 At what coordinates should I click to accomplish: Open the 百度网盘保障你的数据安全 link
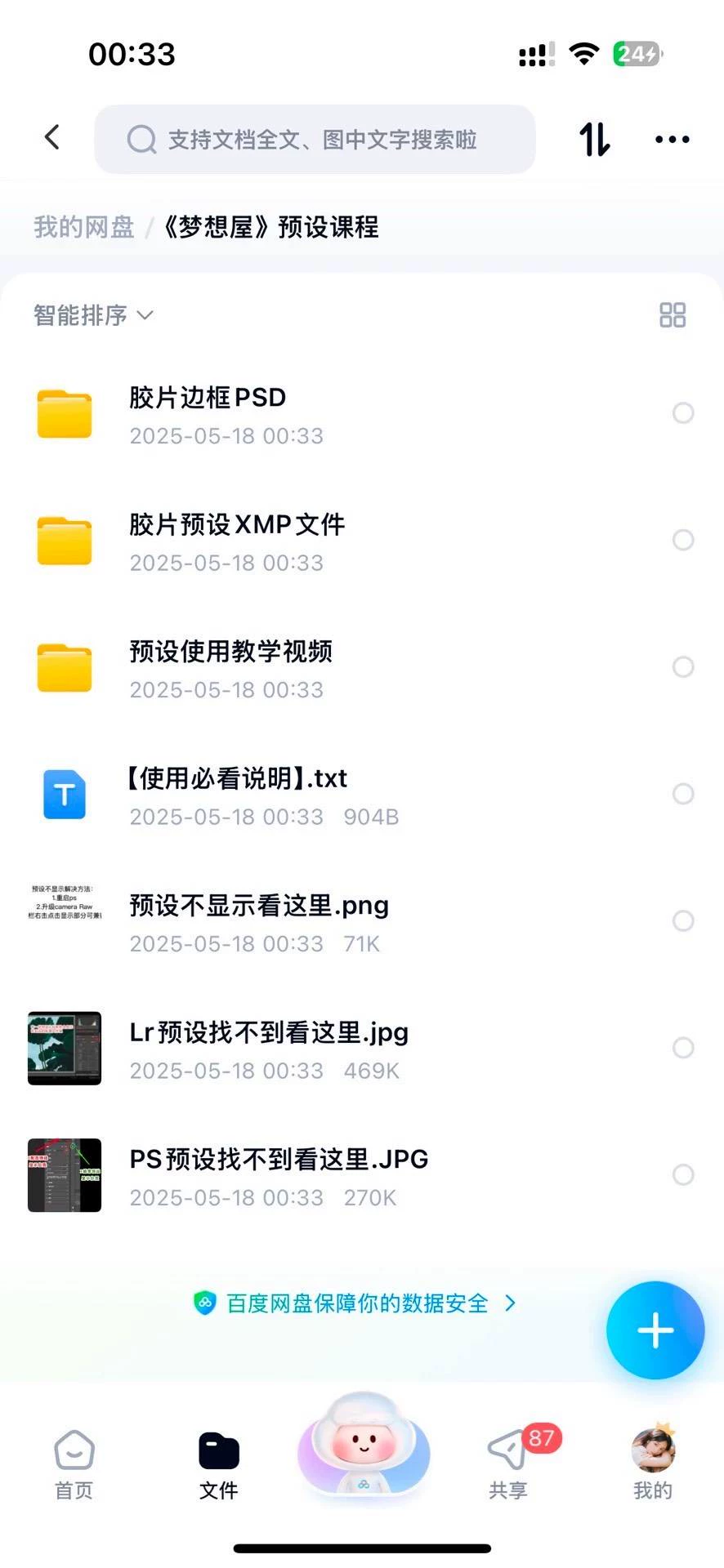pyautogui.click(x=356, y=1303)
